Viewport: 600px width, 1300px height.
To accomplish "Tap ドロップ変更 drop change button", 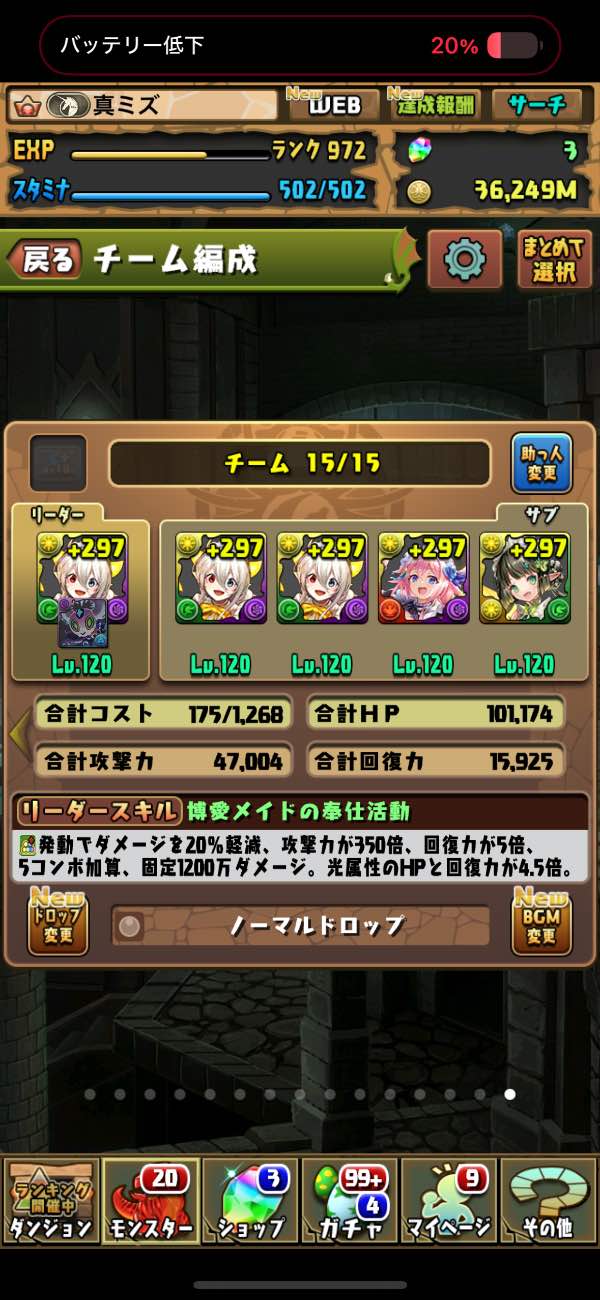I will [x=58, y=925].
